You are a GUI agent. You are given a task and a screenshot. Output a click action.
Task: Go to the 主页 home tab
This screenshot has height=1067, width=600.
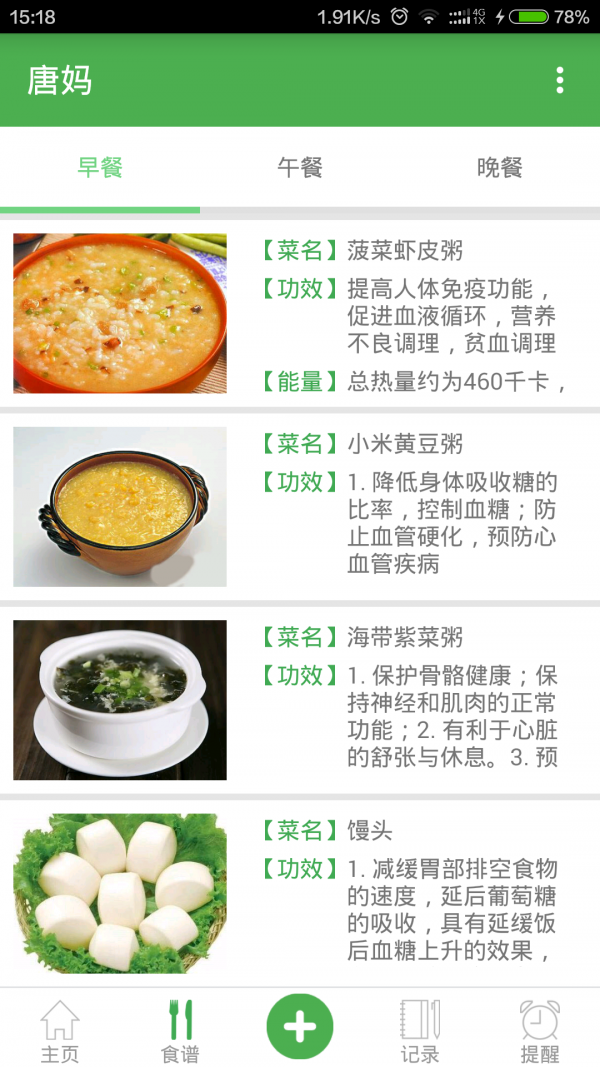point(59,1031)
